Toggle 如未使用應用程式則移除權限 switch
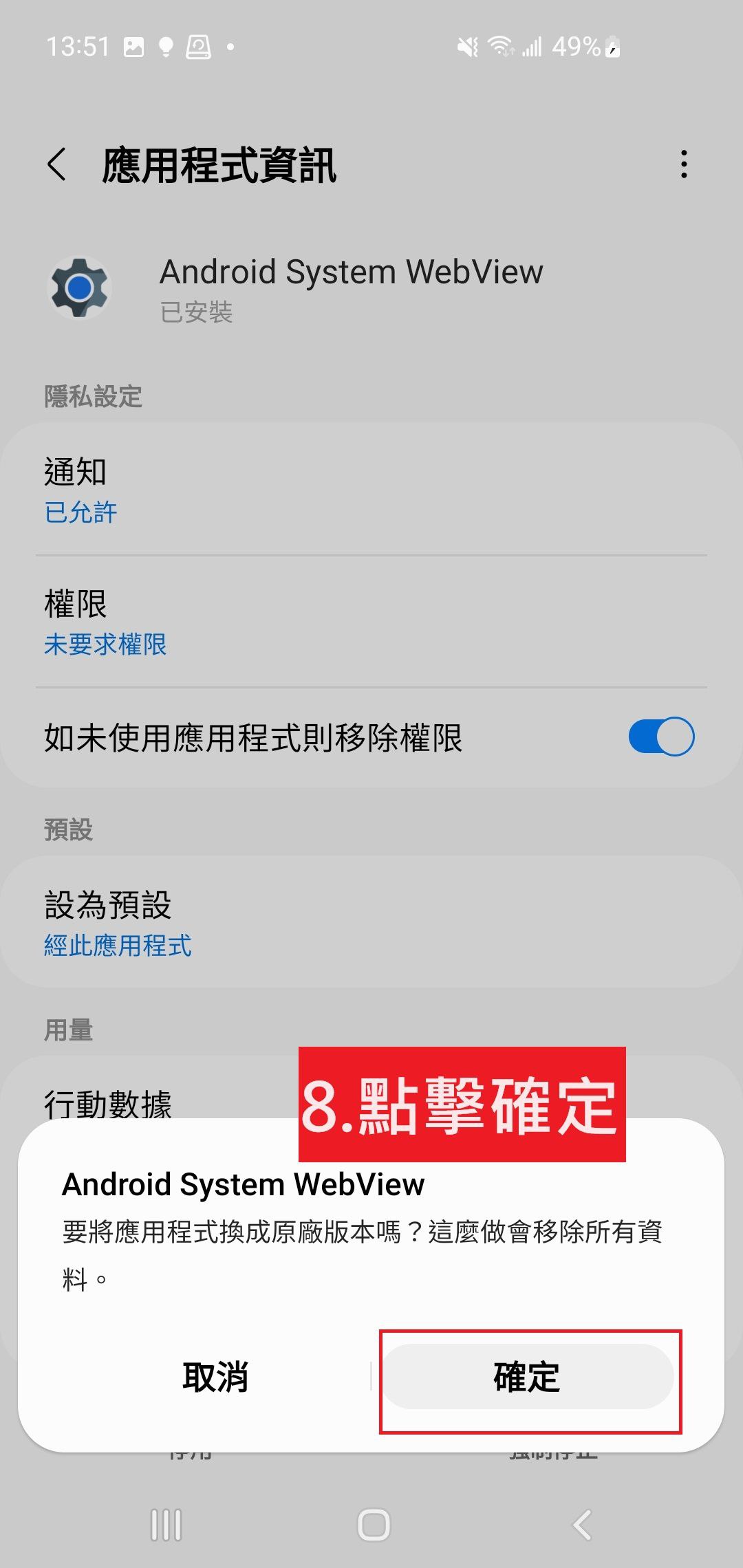743x1568 pixels. (x=660, y=737)
